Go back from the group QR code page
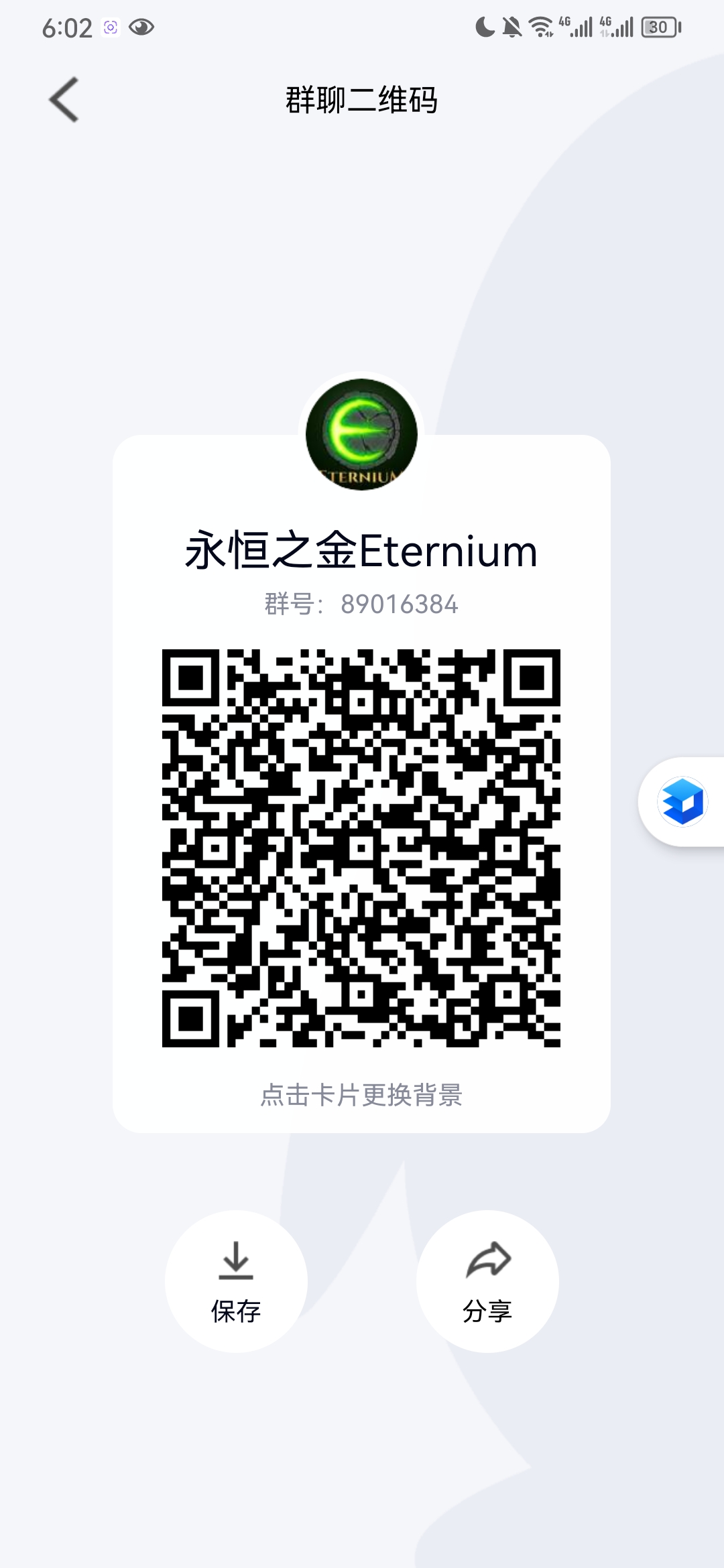 [x=64, y=100]
